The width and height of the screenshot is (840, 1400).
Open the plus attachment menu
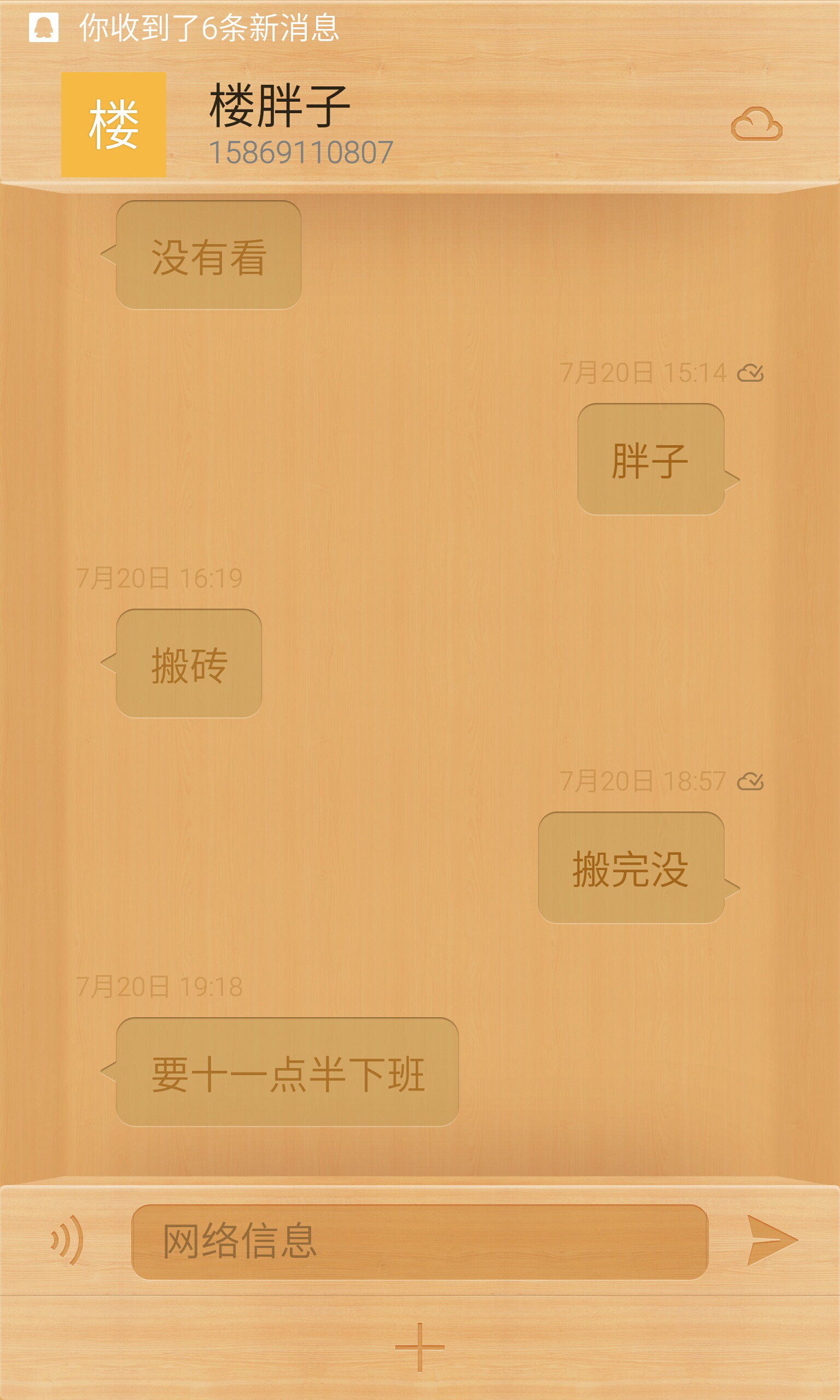tap(419, 1347)
